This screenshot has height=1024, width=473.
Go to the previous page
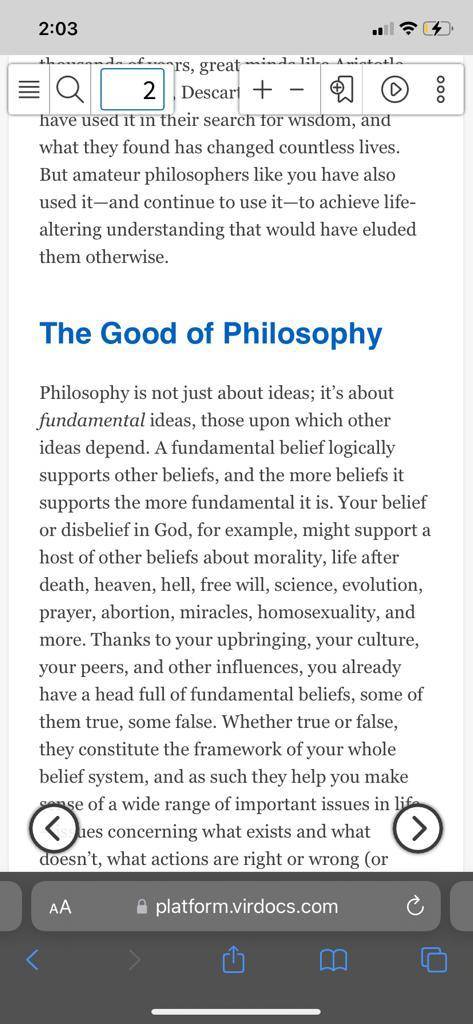pos(54,828)
